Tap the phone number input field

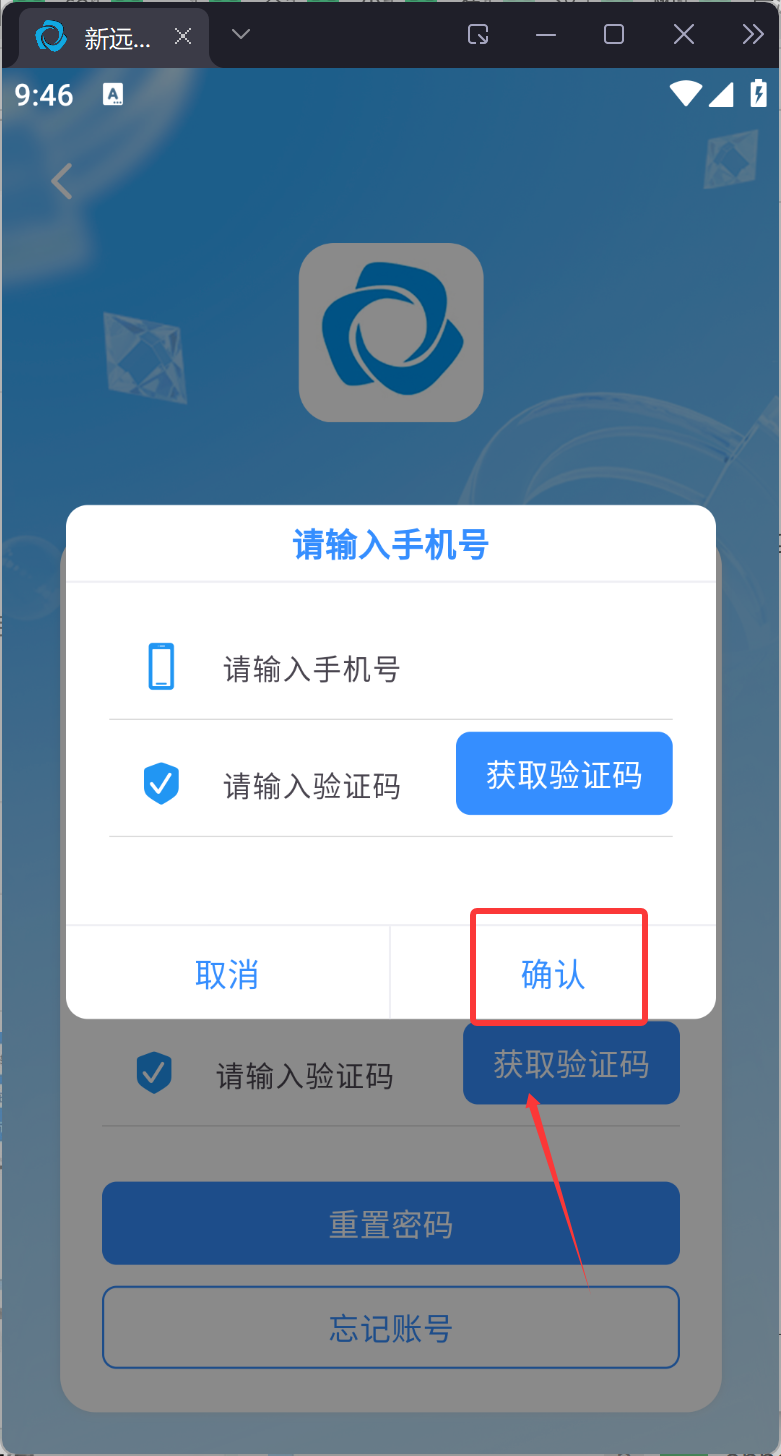420,669
